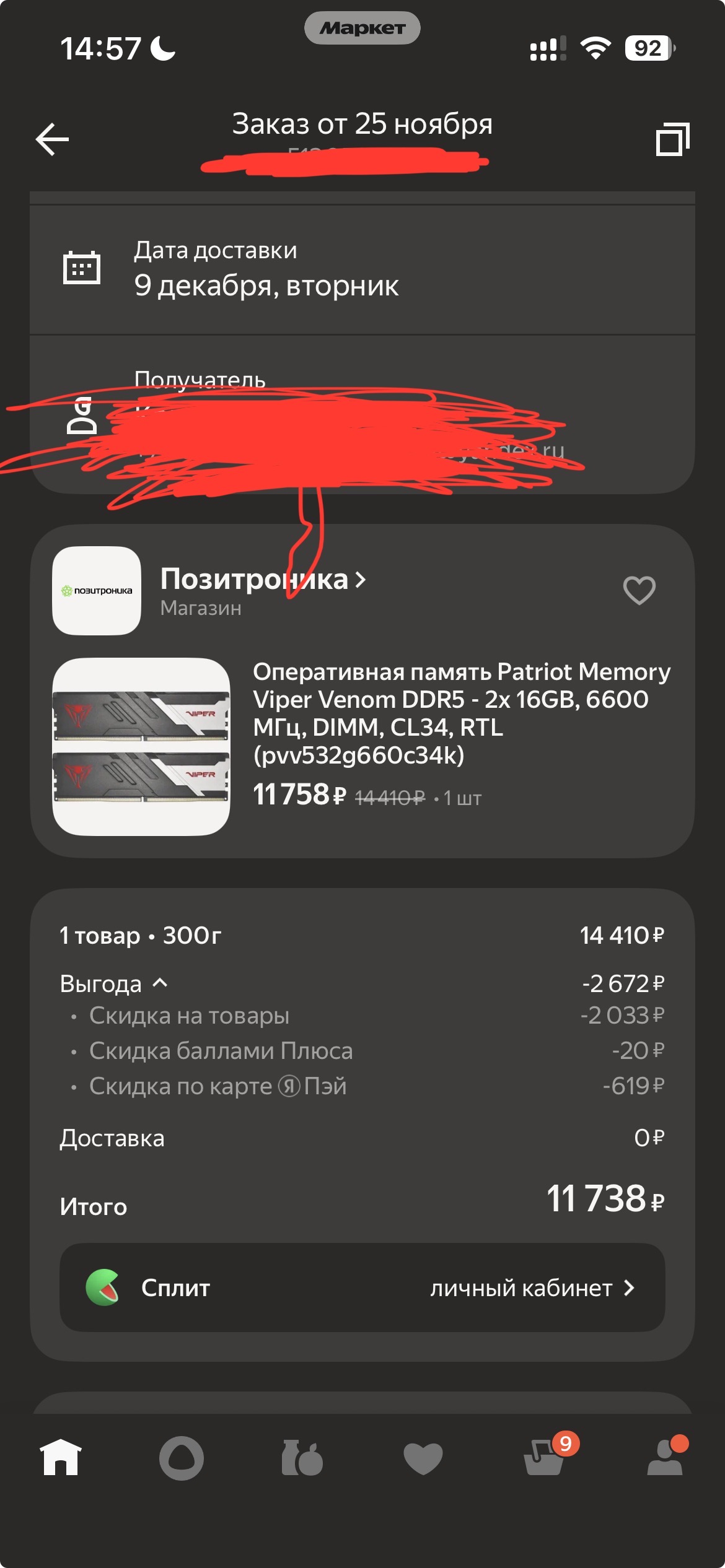Open the Alice assistant tab
This screenshot has height=1568, width=725.
181,1458
